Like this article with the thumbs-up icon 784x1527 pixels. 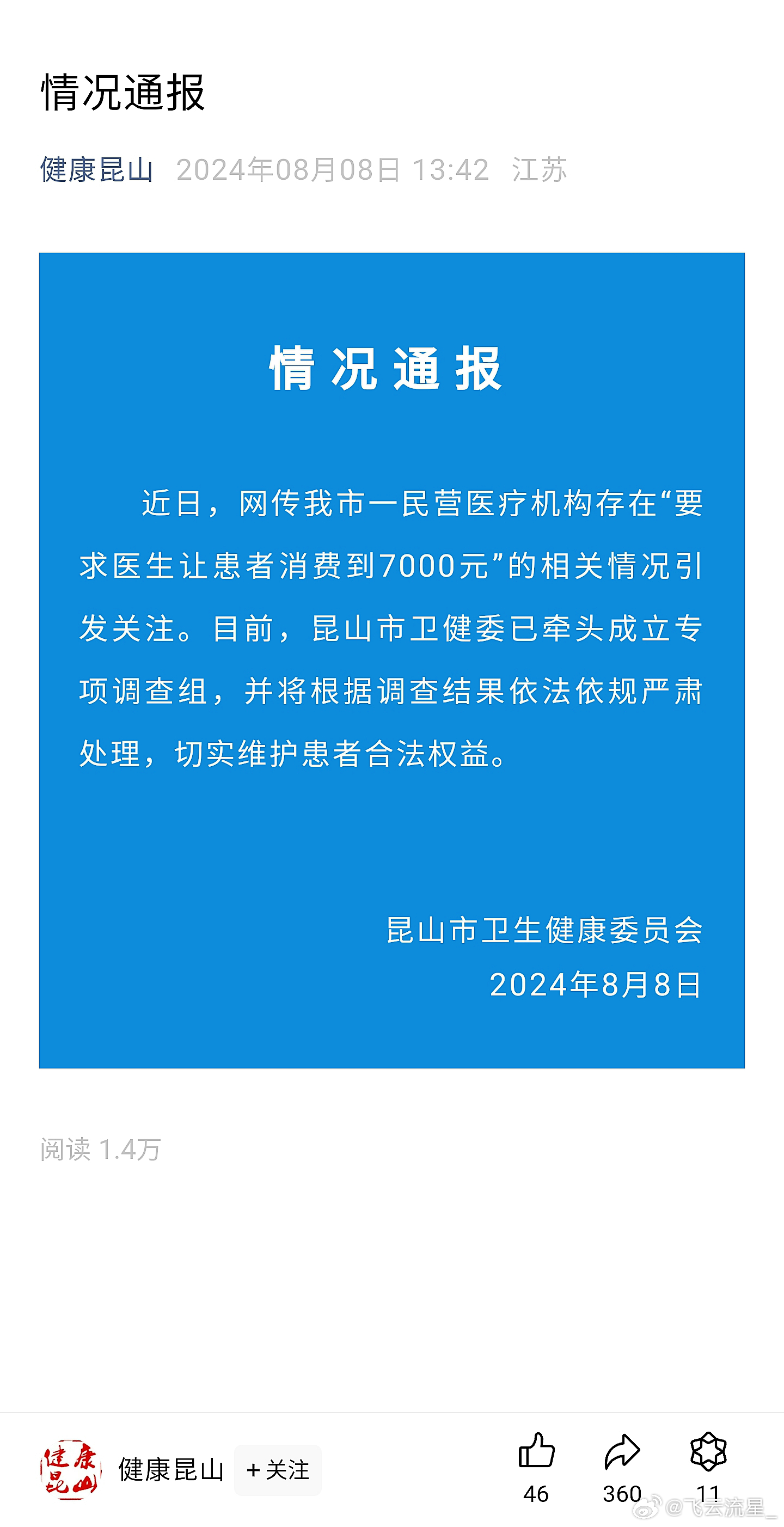click(x=536, y=1451)
